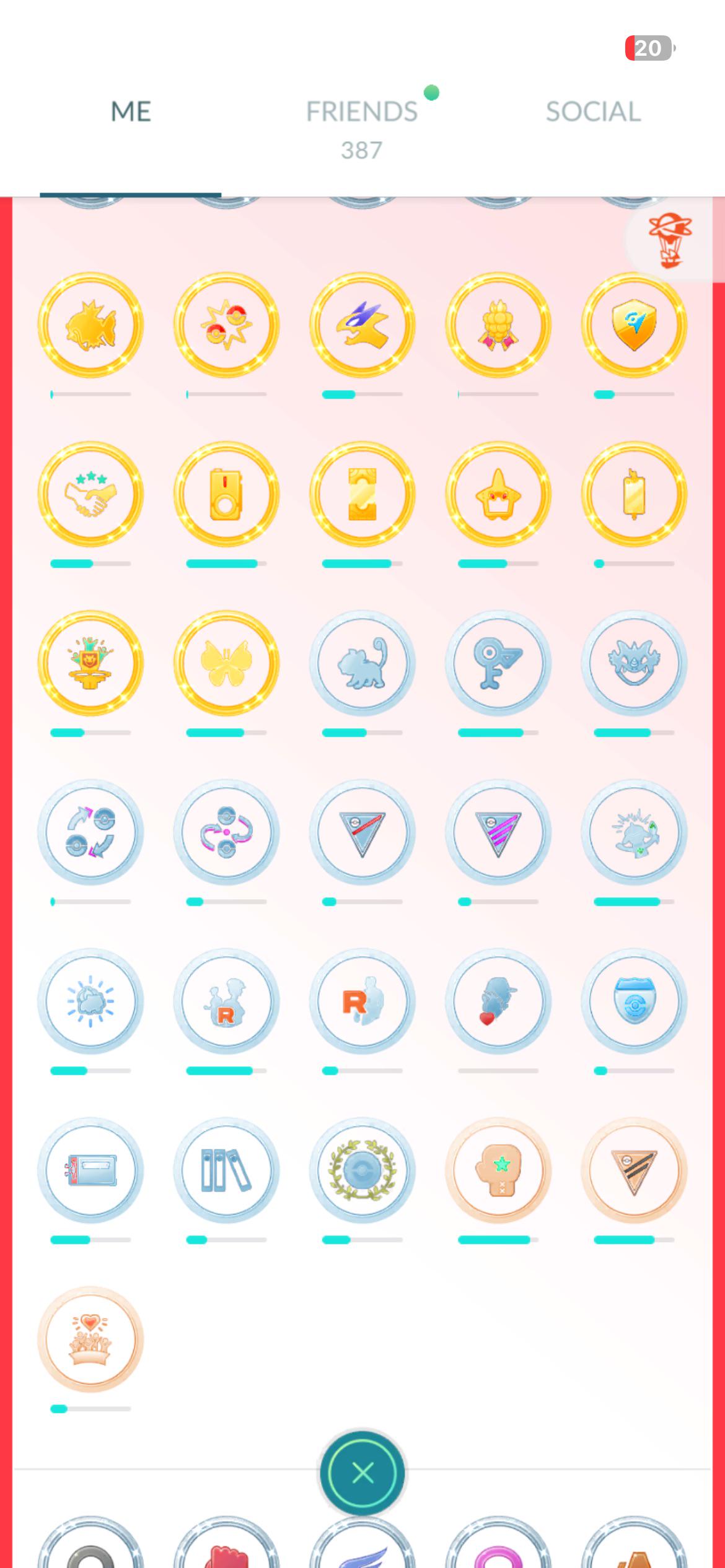View the Team Rocket couple silhouette medal
Viewport: 725px width, 1568px height.
(226, 1001)
